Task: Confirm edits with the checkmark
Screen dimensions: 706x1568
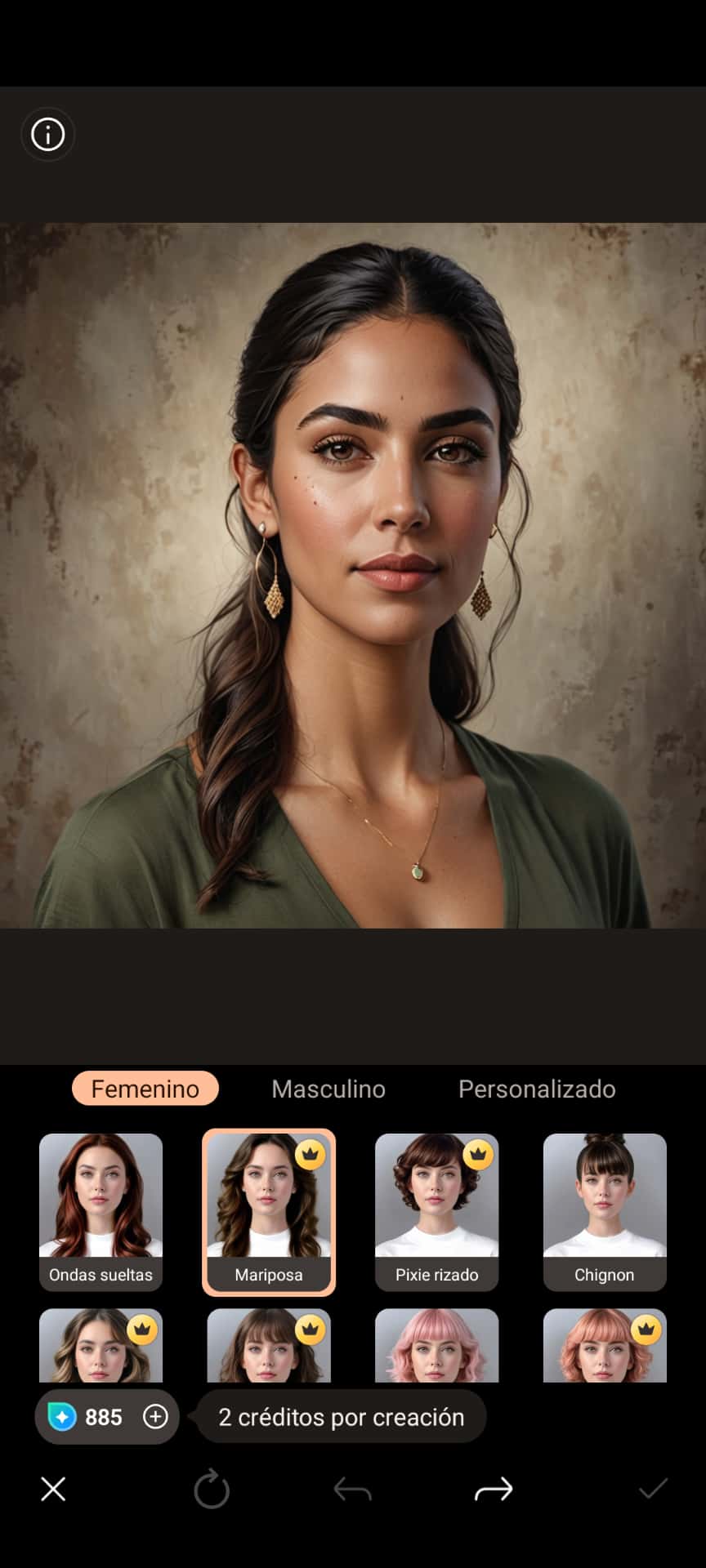Action: pos(654,1489)
